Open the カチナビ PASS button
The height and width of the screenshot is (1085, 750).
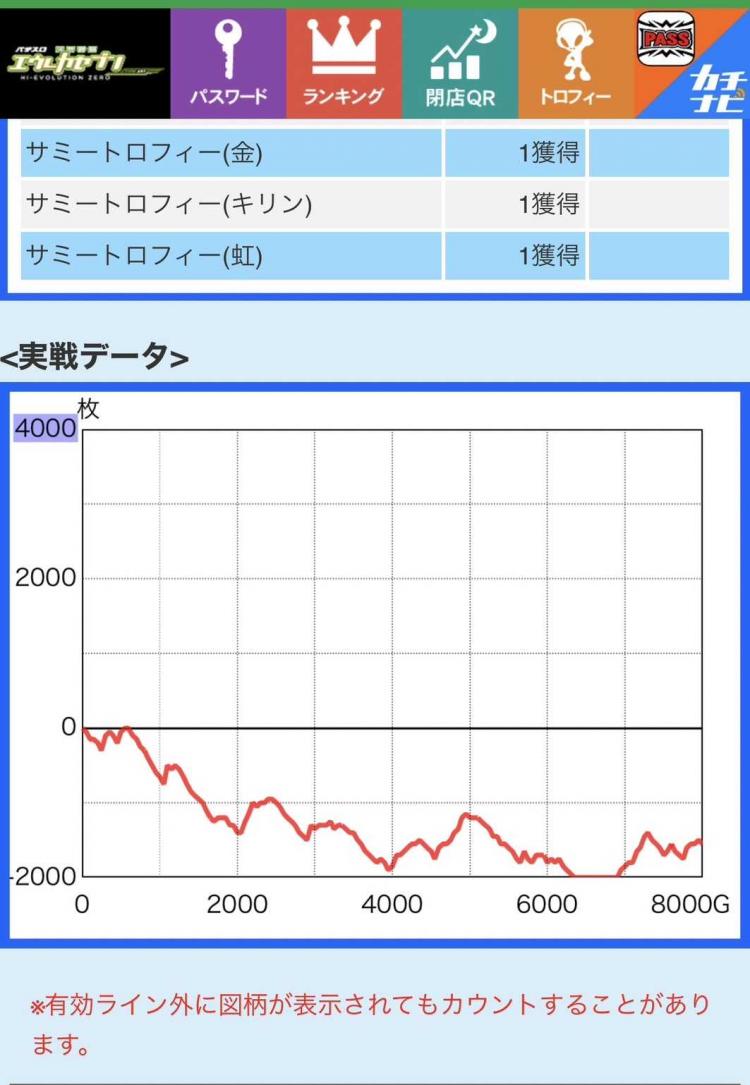click(692, 64)
